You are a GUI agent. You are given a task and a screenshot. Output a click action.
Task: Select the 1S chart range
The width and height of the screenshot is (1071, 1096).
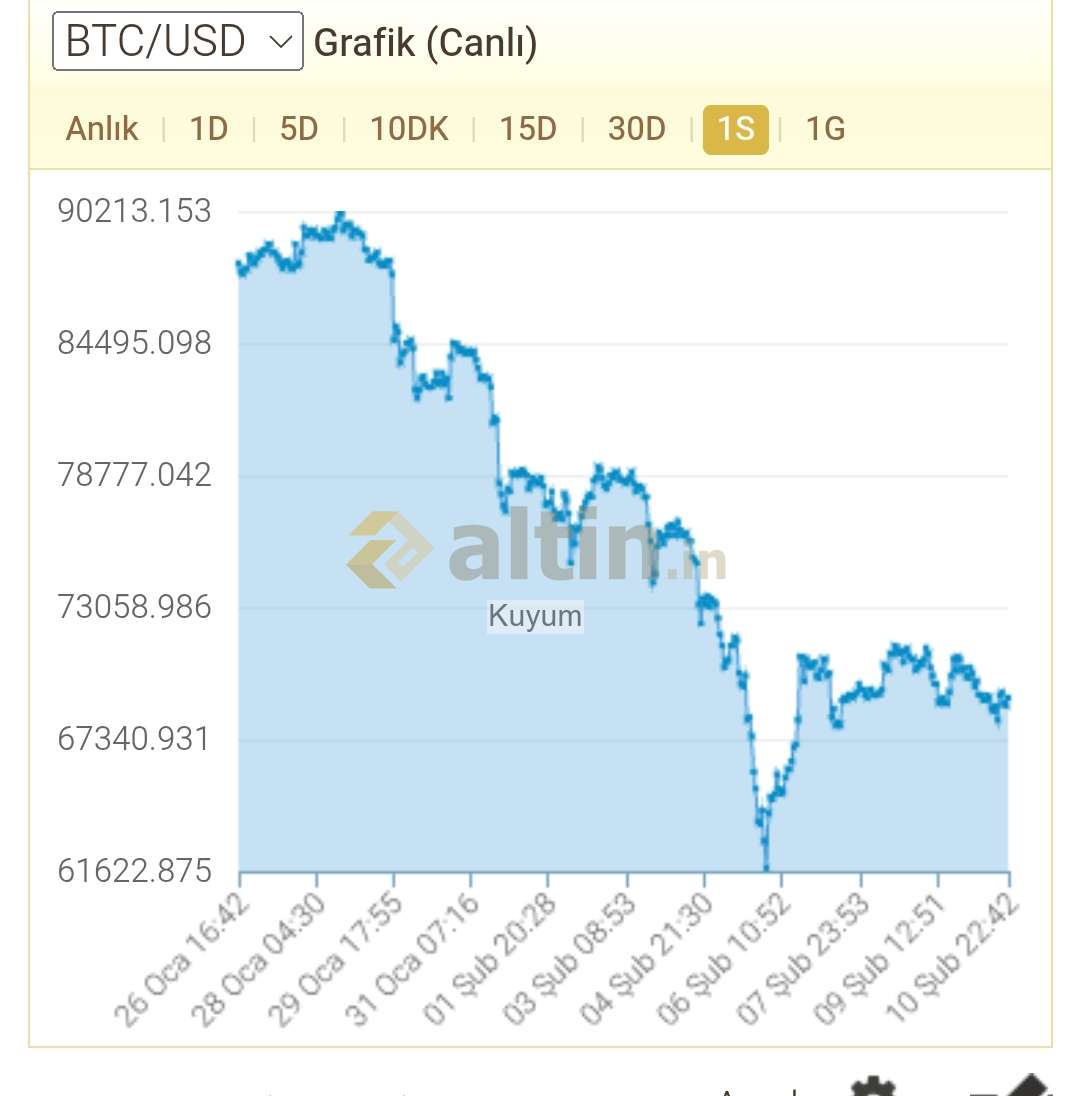tap(735, 130)
